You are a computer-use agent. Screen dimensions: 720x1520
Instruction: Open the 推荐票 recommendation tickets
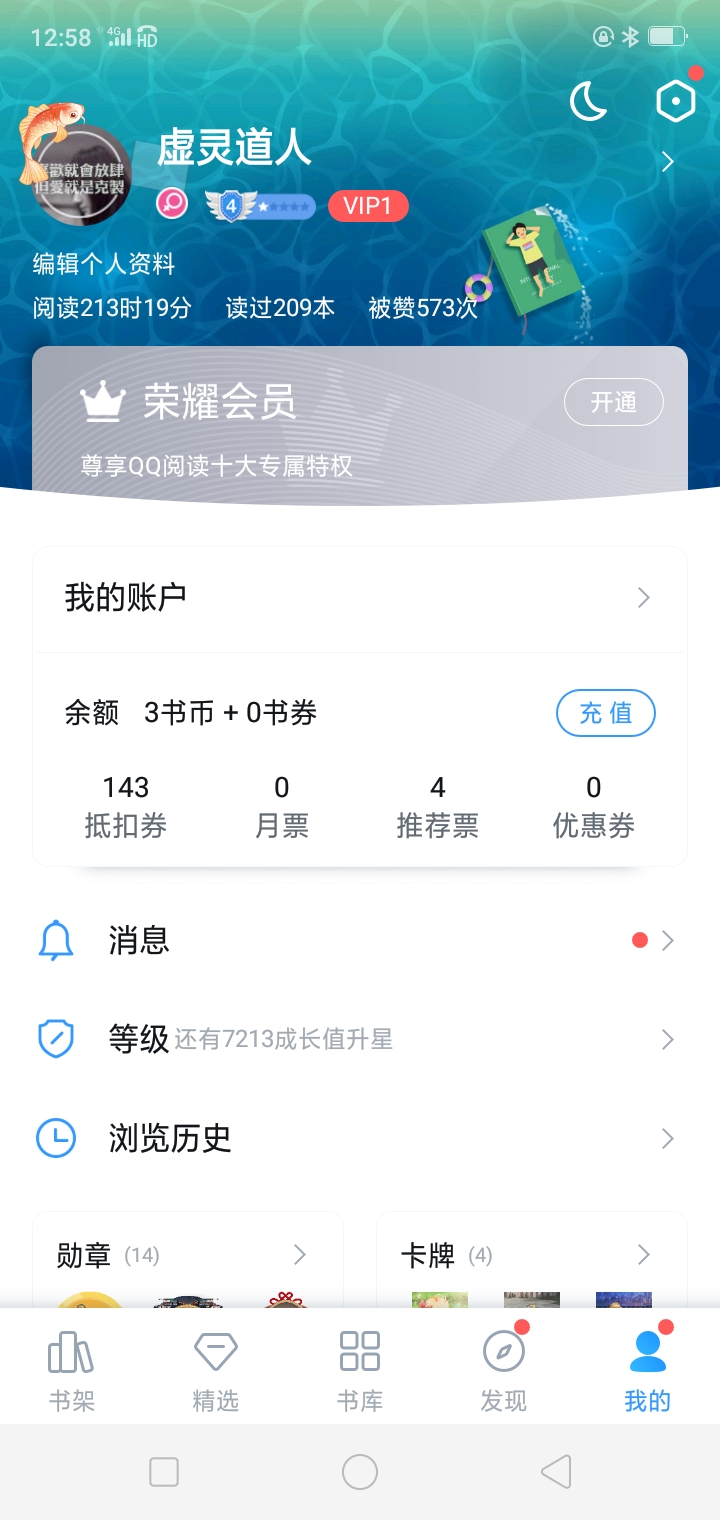click(x=437, y=807)
